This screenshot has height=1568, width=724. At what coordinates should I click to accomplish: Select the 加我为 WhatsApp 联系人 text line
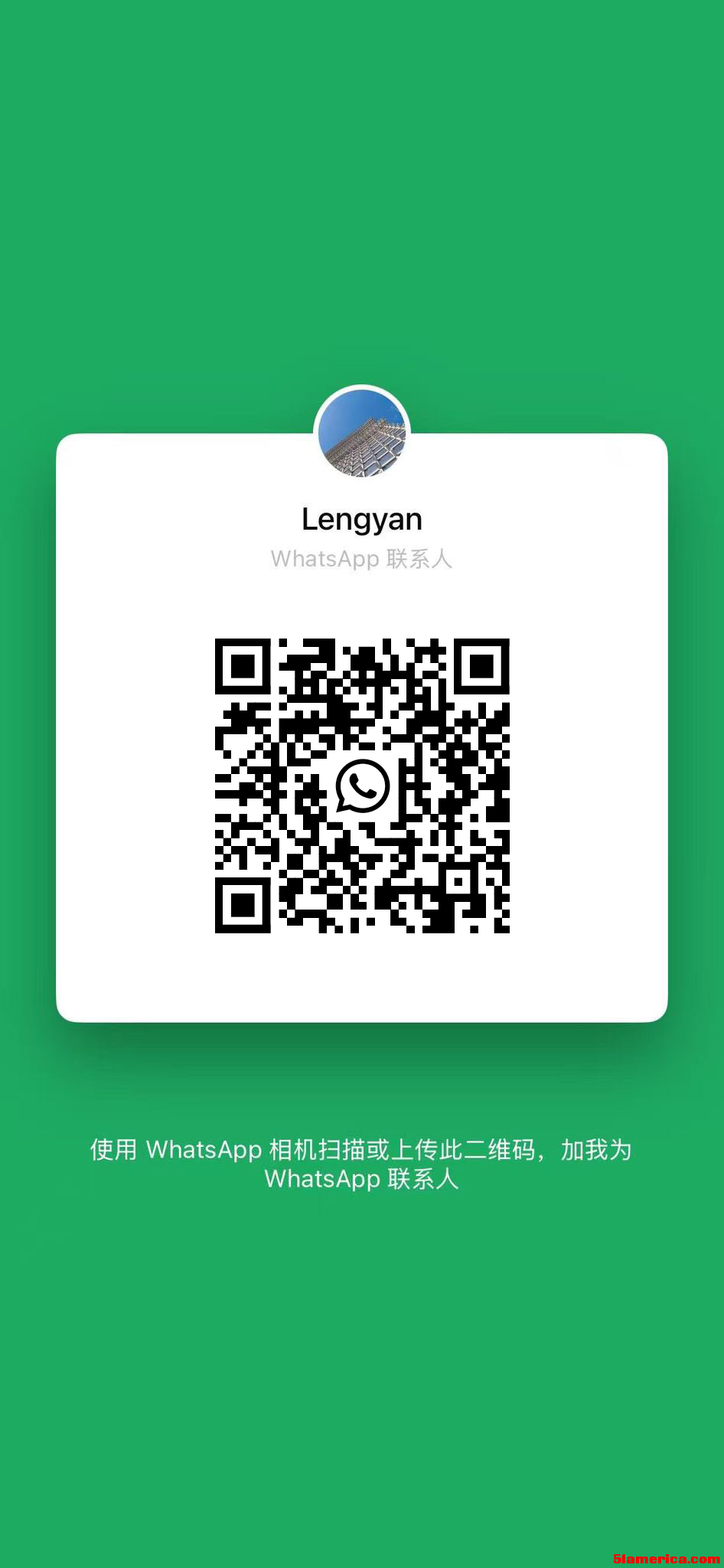pyautogui.click(x=362, y=1180)
